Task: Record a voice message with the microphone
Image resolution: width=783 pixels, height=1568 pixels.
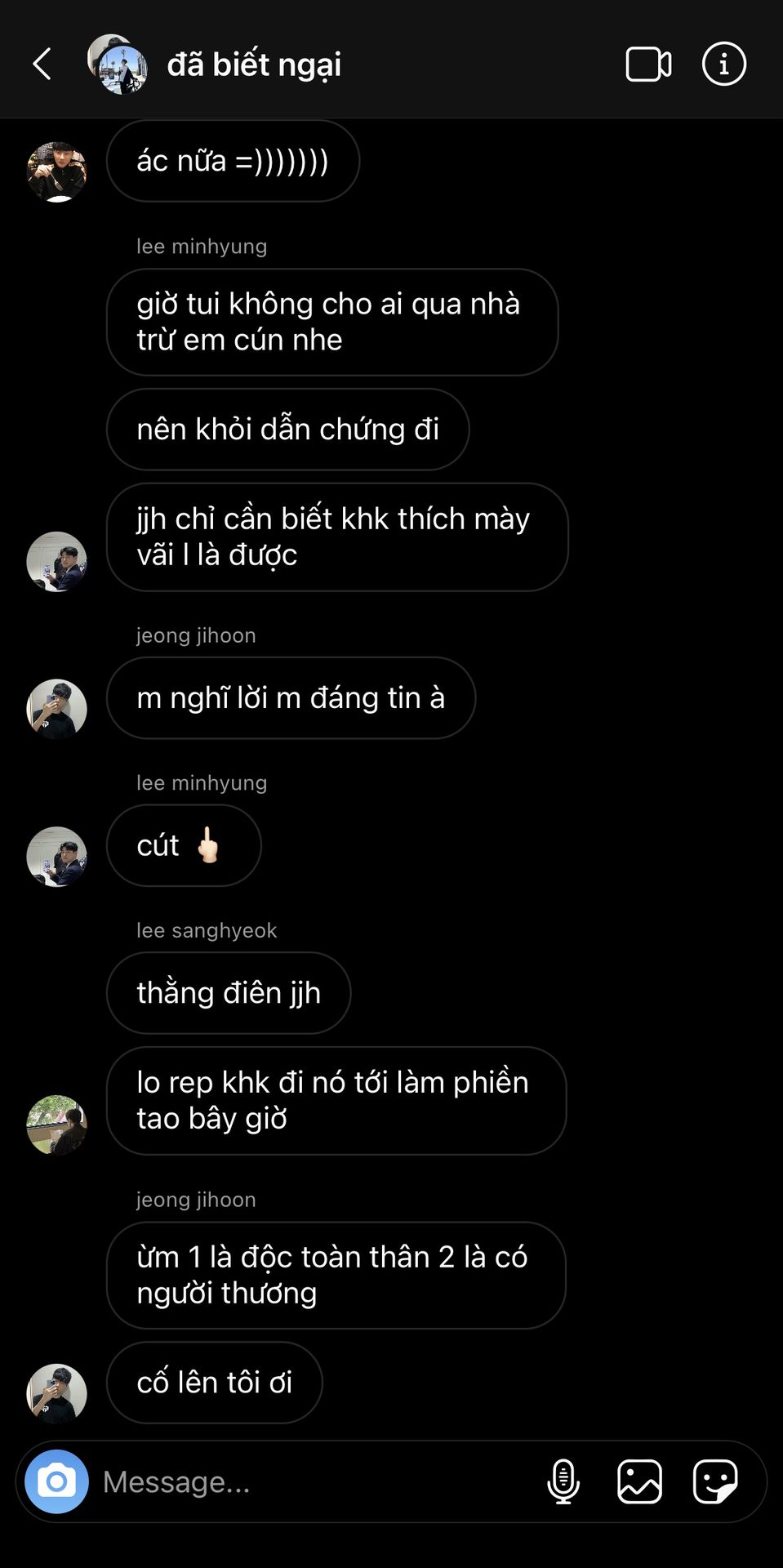Action: click(563, 1481)
